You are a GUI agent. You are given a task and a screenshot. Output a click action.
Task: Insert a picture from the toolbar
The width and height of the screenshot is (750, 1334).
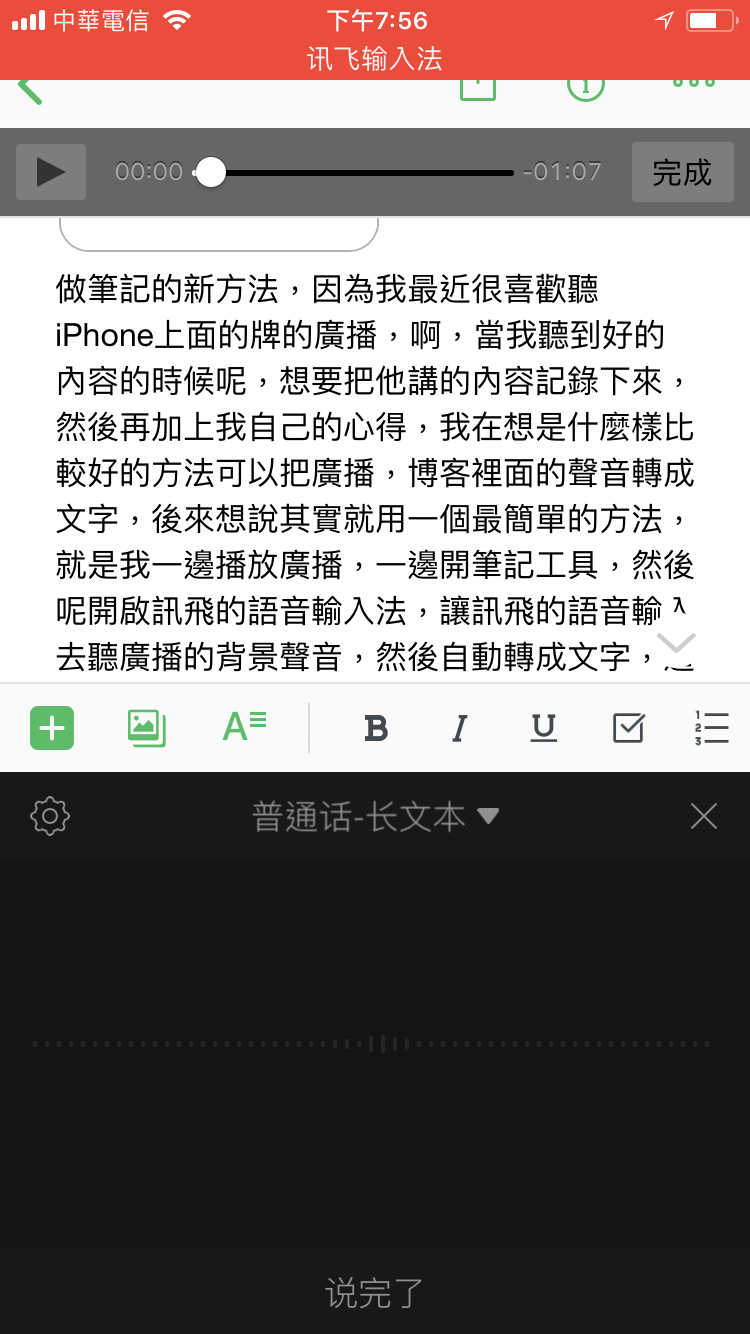[x=146, y=728]
